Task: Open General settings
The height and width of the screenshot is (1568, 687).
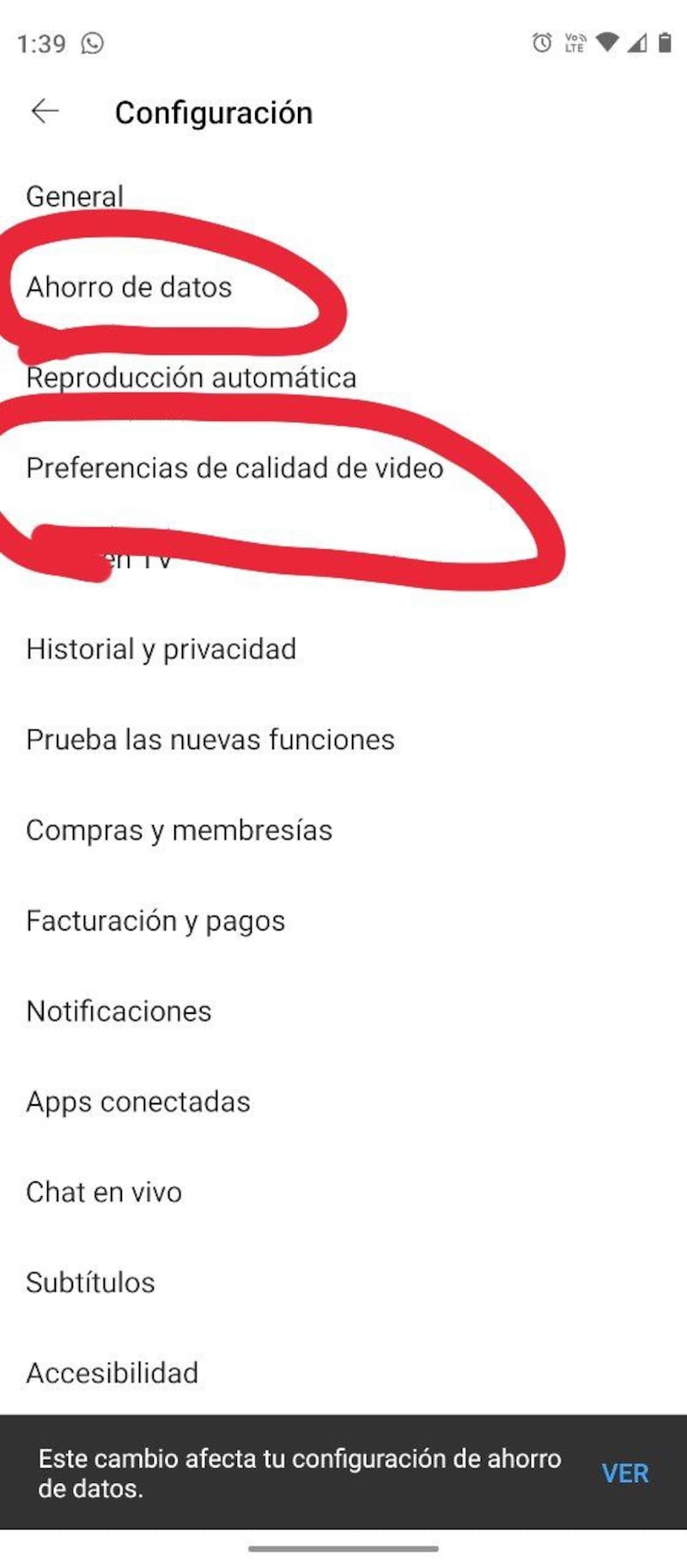Action: (x=75, y=196)
